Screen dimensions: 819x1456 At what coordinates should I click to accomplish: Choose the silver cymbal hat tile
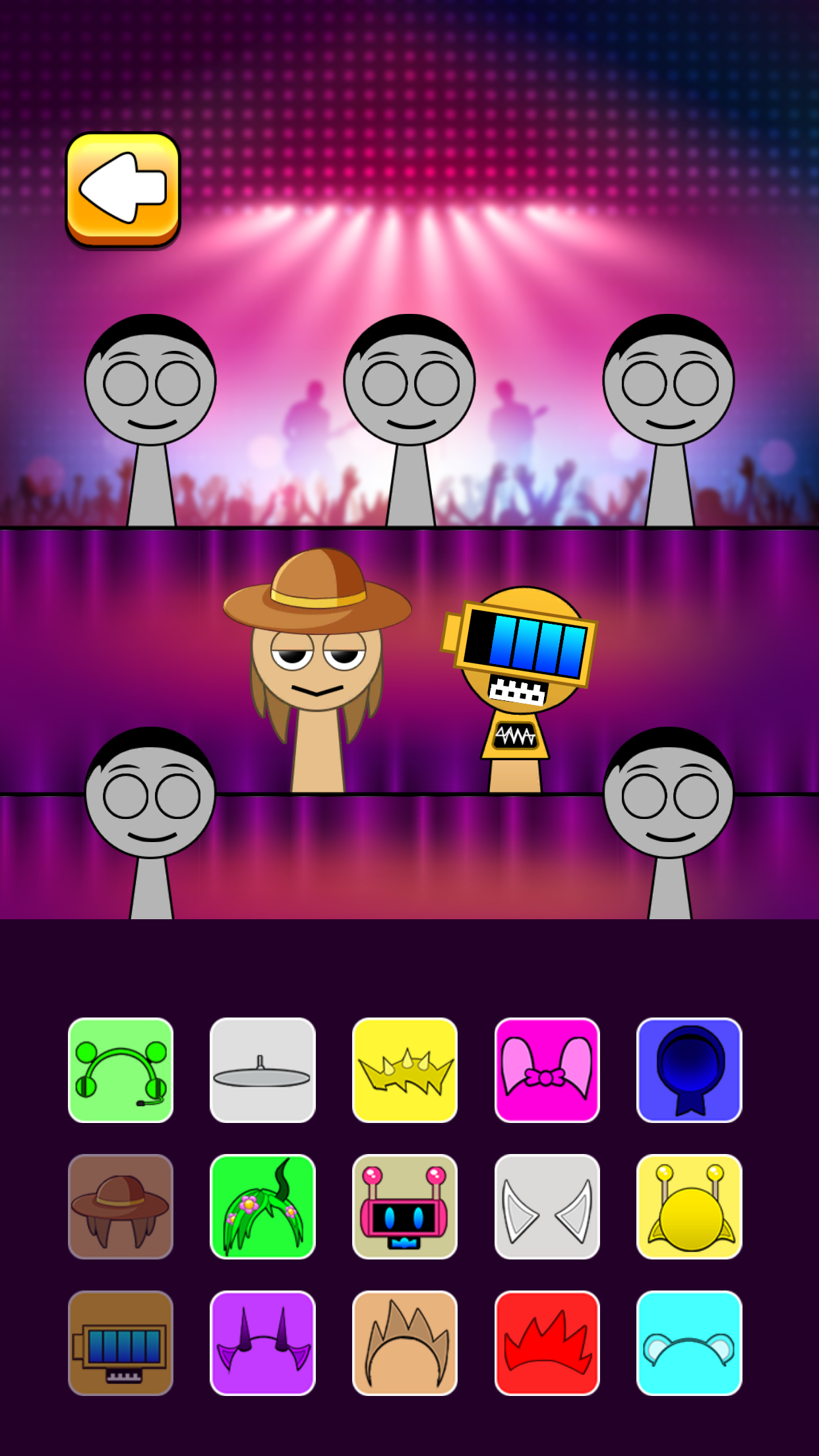coord(262,1070)
